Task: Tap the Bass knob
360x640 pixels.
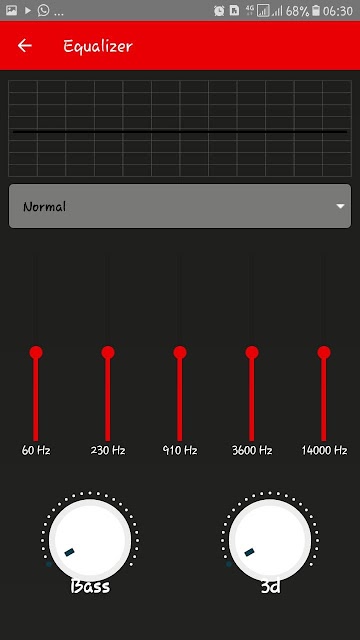Action: tap(90, 540)
